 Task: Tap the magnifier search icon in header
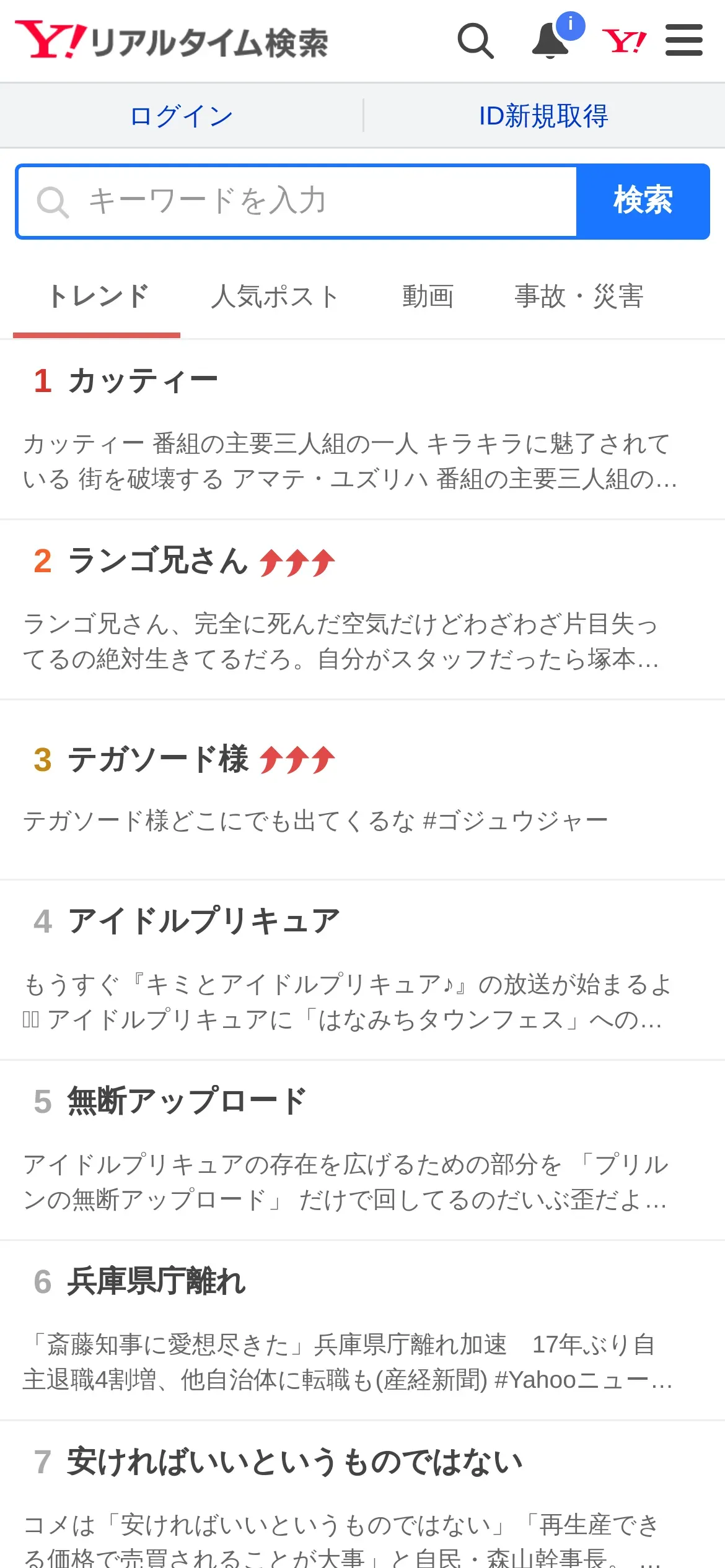click(x=475, y=41)
